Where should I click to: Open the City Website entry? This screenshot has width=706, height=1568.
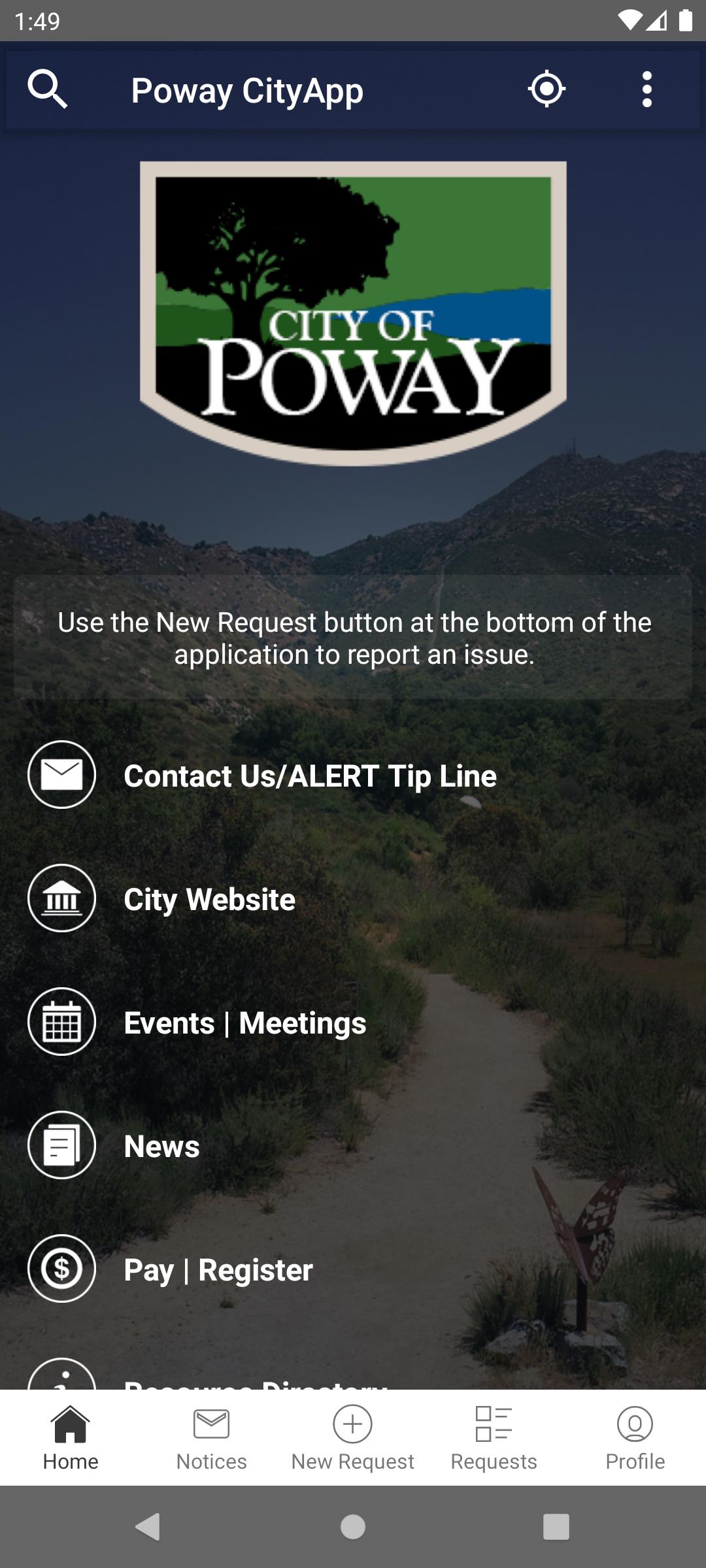[209, 899]
